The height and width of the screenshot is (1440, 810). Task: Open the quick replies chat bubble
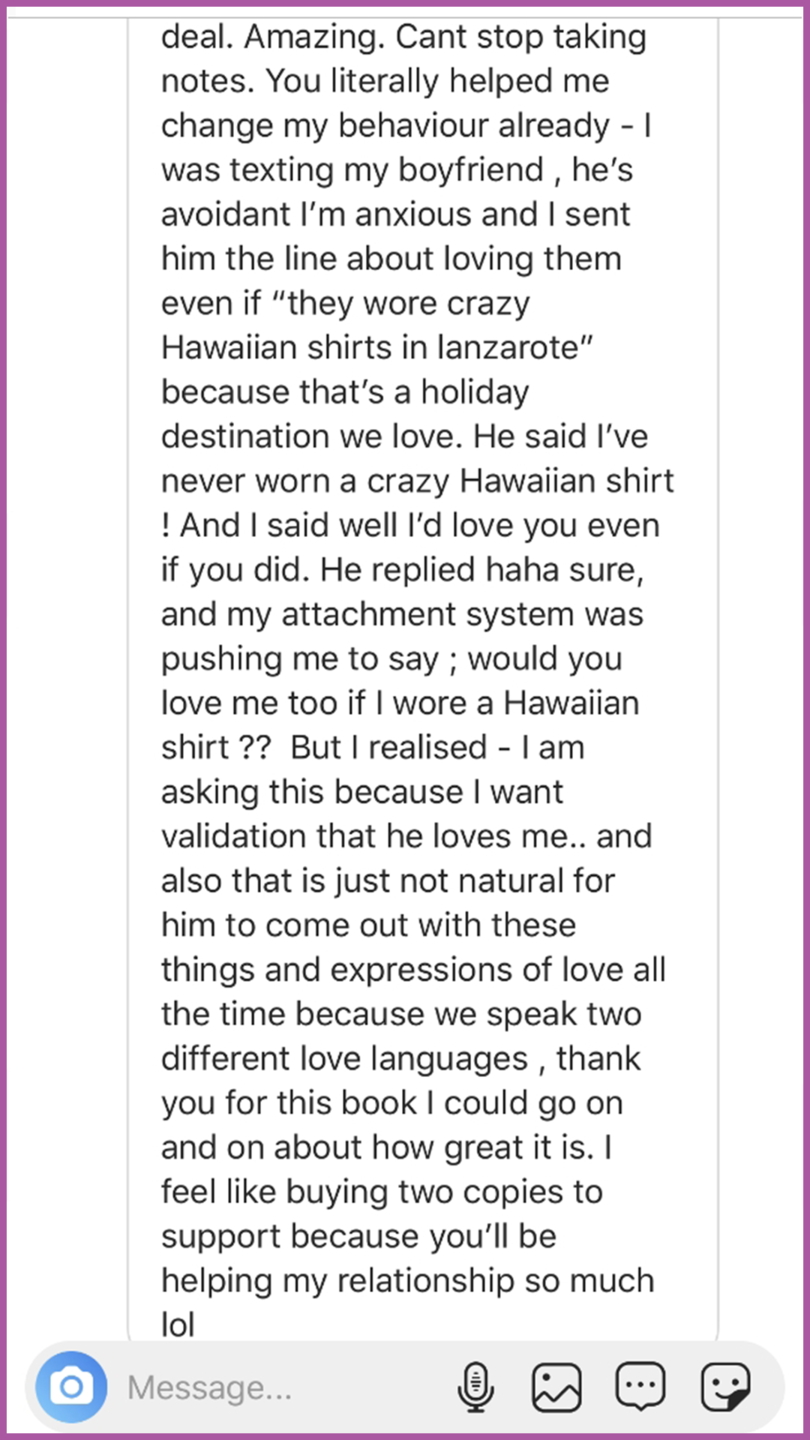(x=640, y=1387)
